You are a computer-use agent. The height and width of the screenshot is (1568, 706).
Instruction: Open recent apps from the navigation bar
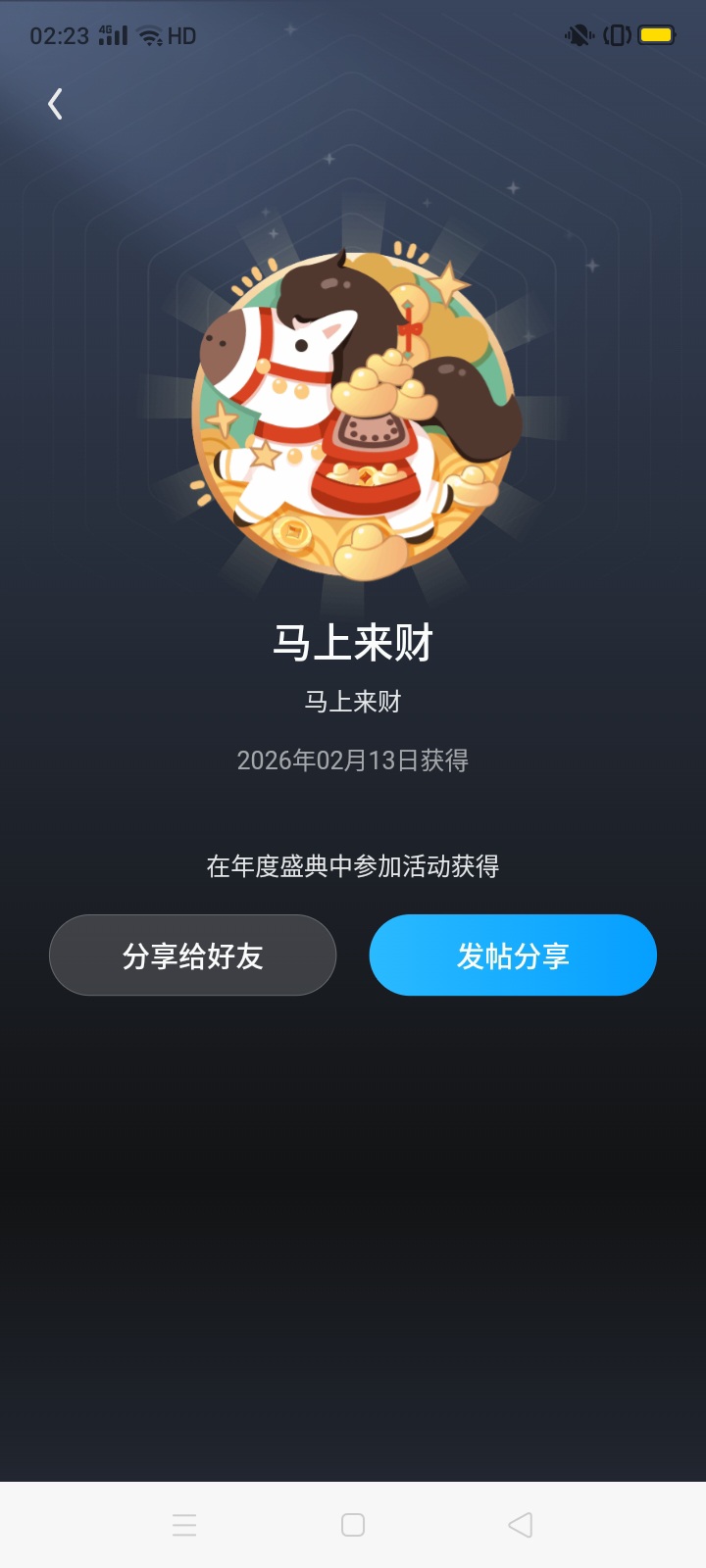point(184,1525)
